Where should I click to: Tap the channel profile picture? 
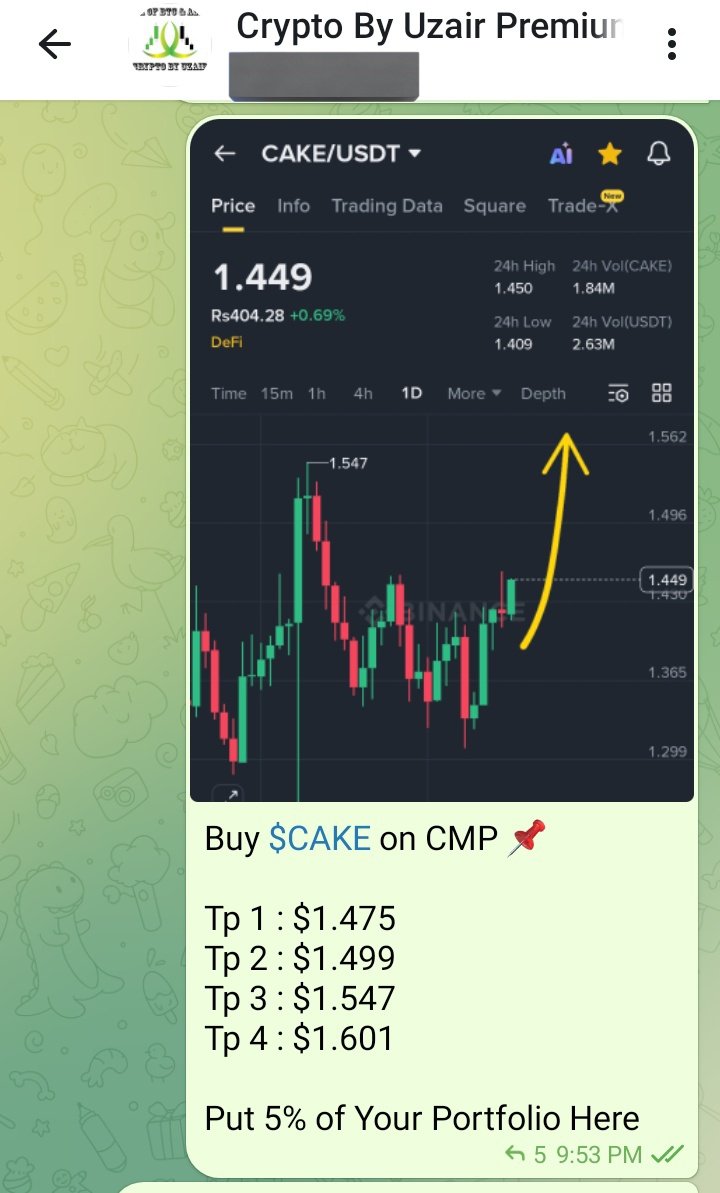point(171,44)
